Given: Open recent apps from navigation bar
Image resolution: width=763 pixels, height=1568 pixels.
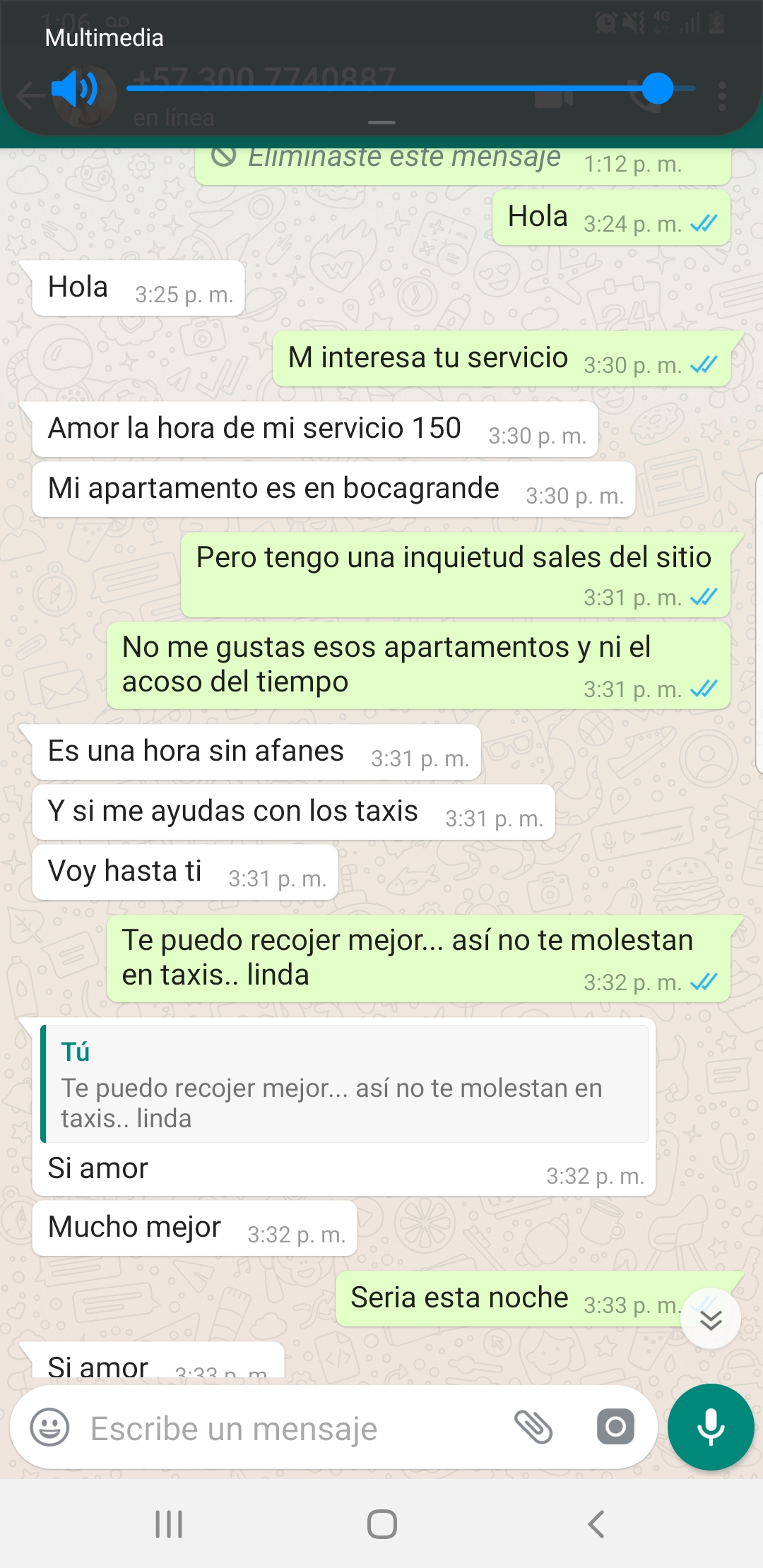Looking at the screenshot, I should coord(169,1524).
